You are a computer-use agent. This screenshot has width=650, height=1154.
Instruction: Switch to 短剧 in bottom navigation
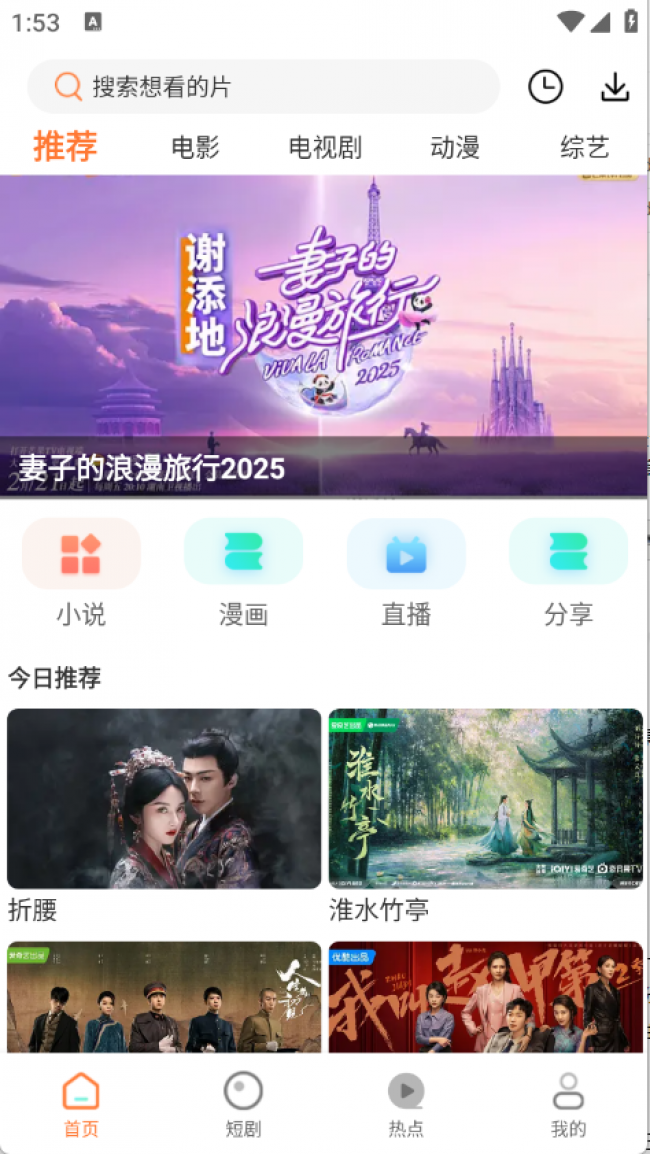click(x=244, y=1105)
